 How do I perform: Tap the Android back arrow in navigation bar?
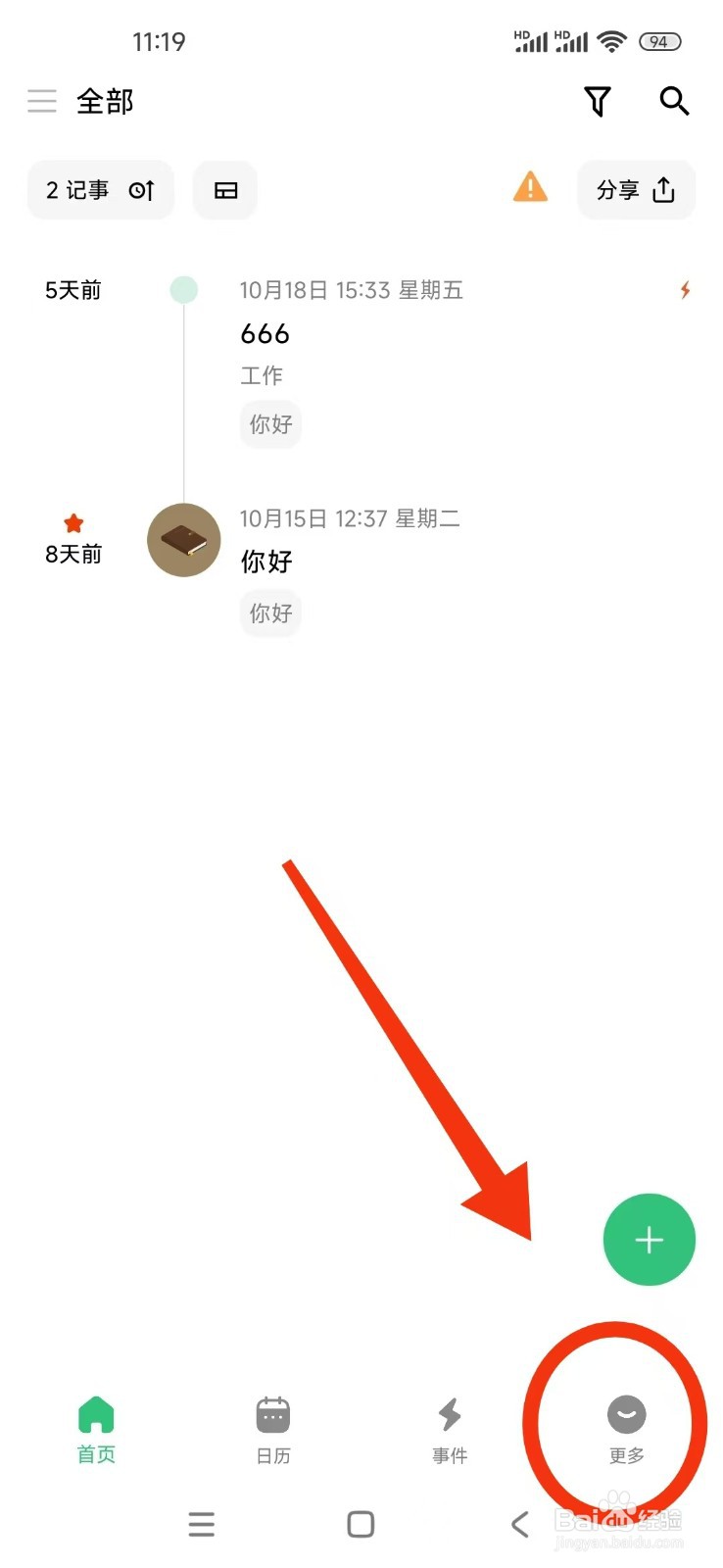pyautogui.click(x=519, y=1525)
